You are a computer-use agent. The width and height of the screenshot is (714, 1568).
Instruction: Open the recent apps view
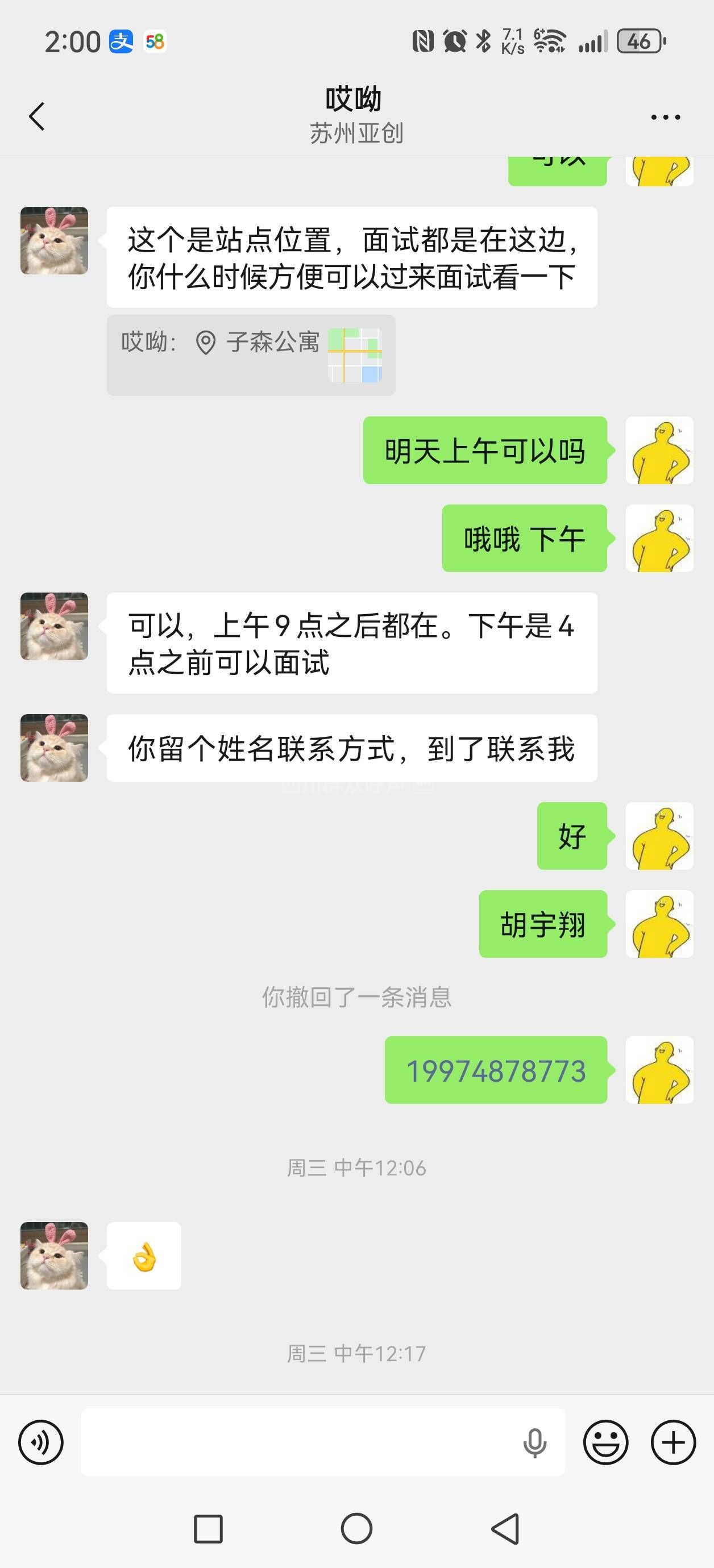[207, 1528]
